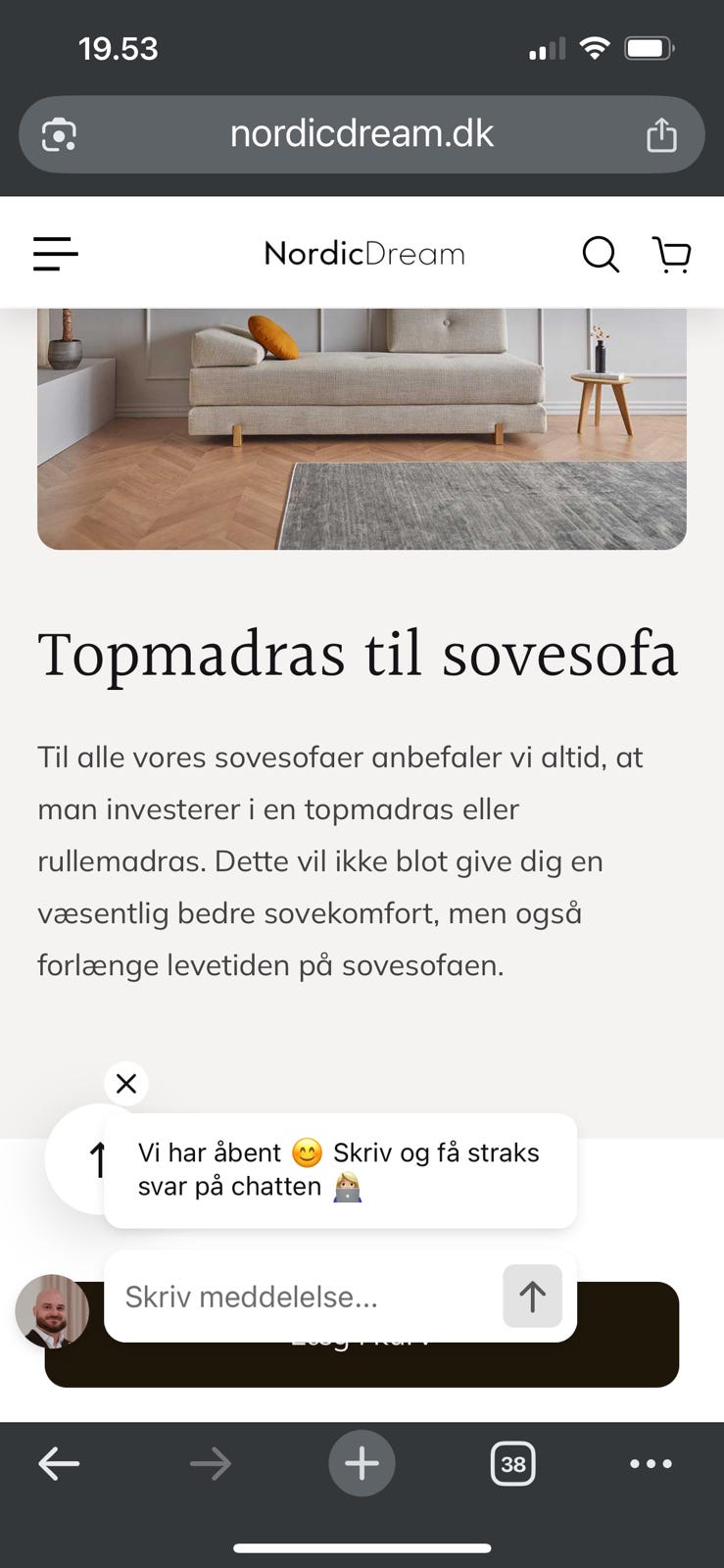Dismiss the chat bubble with the X
Viewport: 724px width, 1568px height.
[125, 1083]
